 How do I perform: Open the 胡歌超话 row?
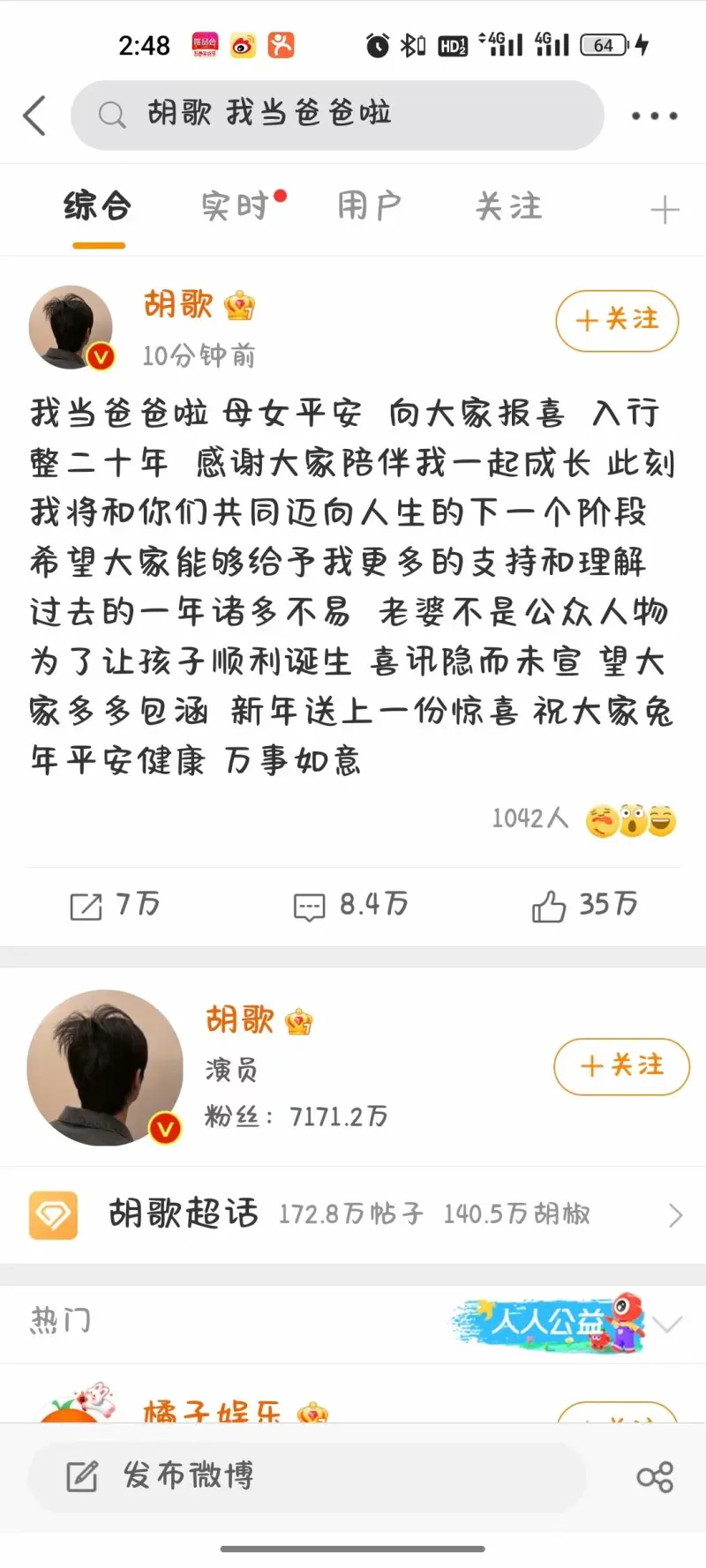click(353, 1215)
